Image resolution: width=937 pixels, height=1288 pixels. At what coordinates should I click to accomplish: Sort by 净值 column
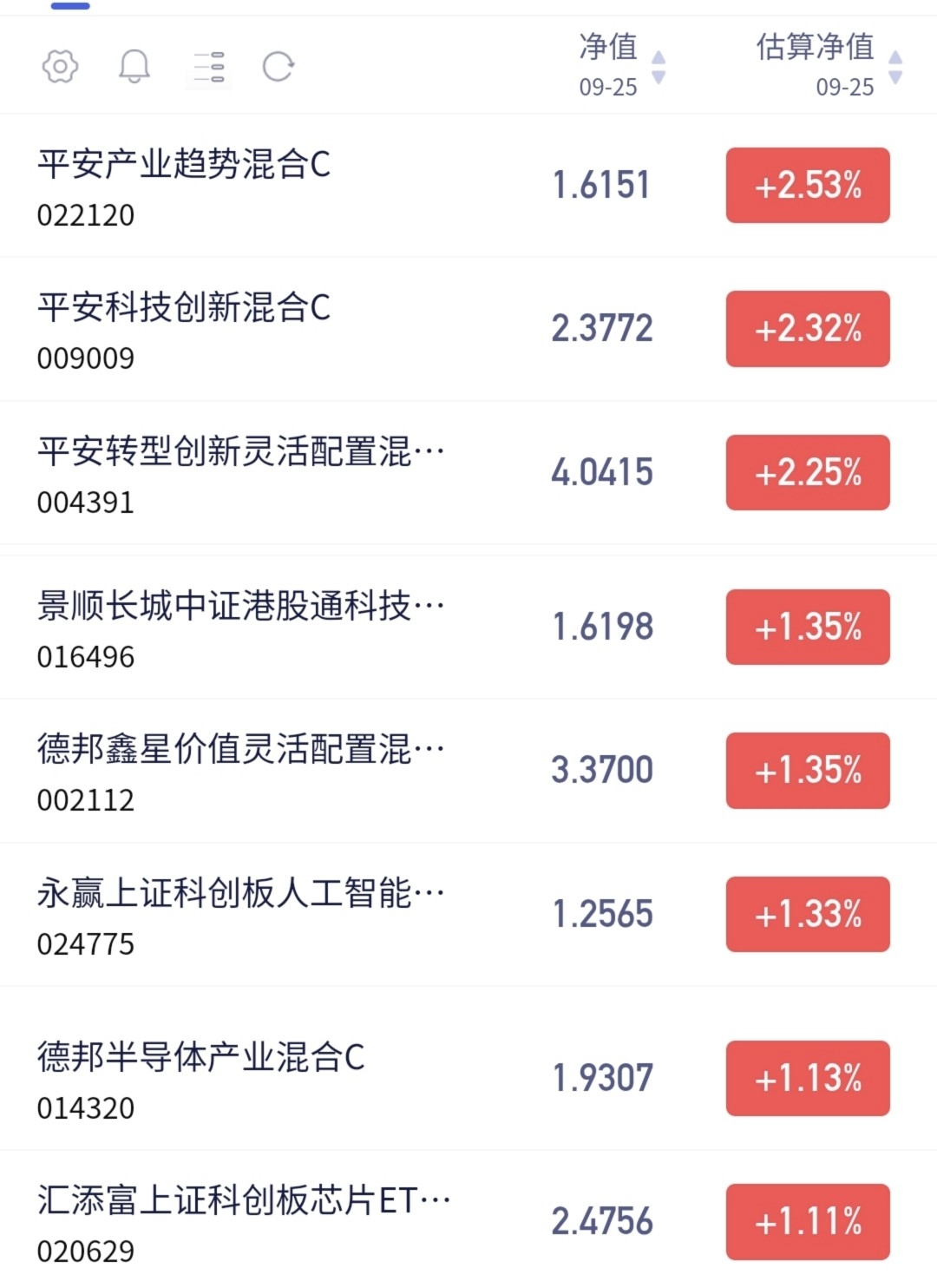[x=620, y=64]
